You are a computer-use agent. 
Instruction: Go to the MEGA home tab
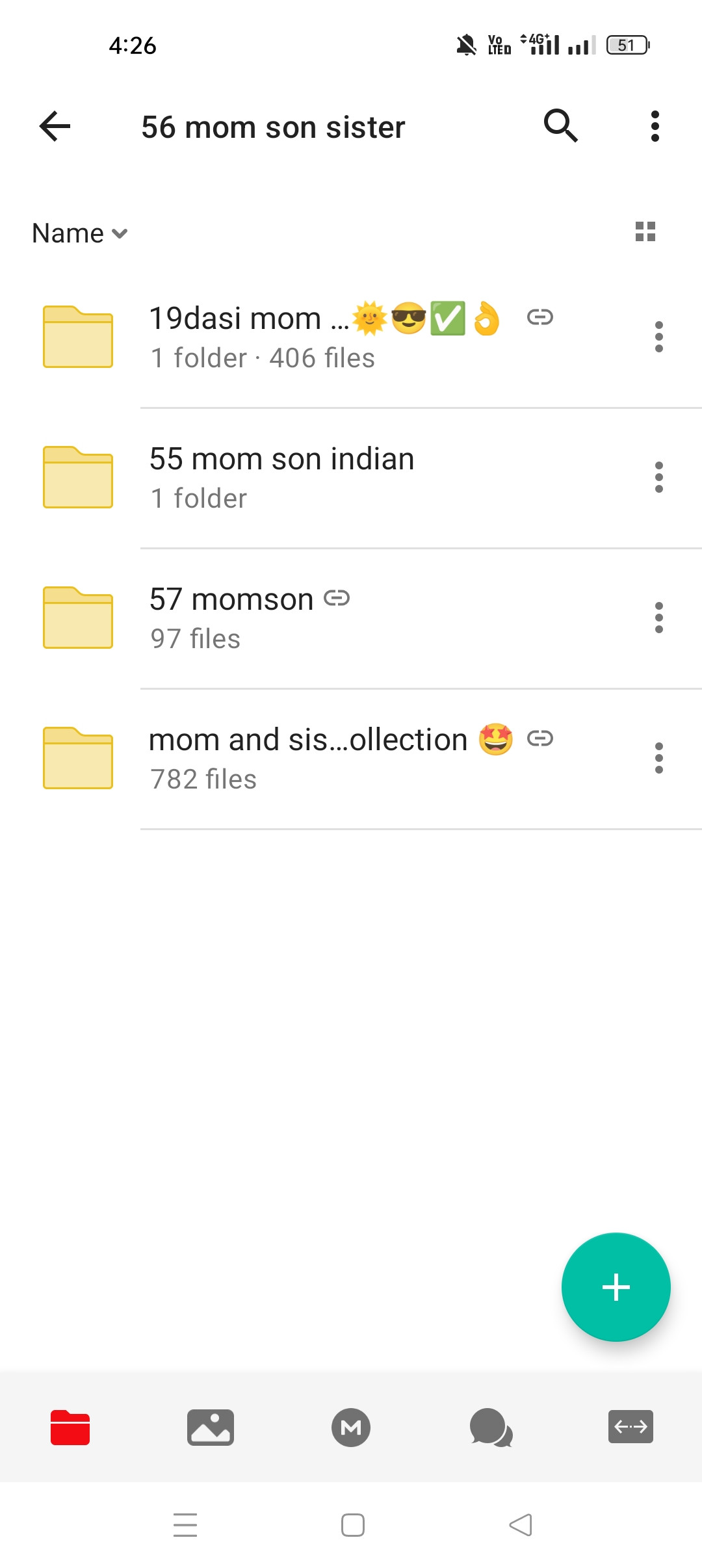(x=351, y=1428)
